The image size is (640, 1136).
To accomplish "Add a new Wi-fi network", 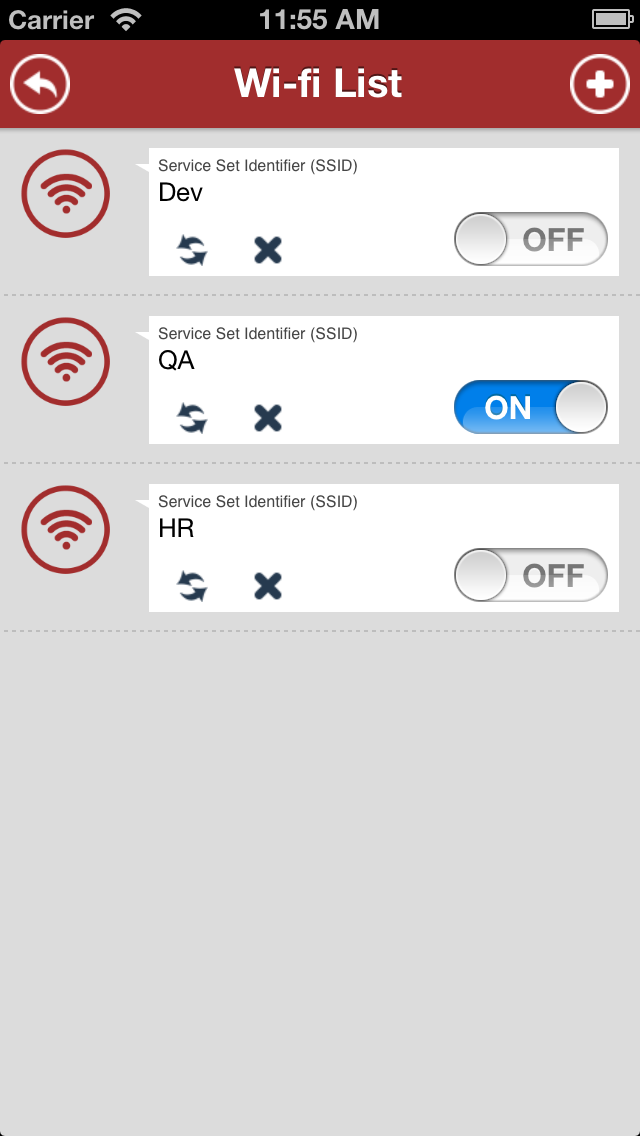I will point(599,84).
